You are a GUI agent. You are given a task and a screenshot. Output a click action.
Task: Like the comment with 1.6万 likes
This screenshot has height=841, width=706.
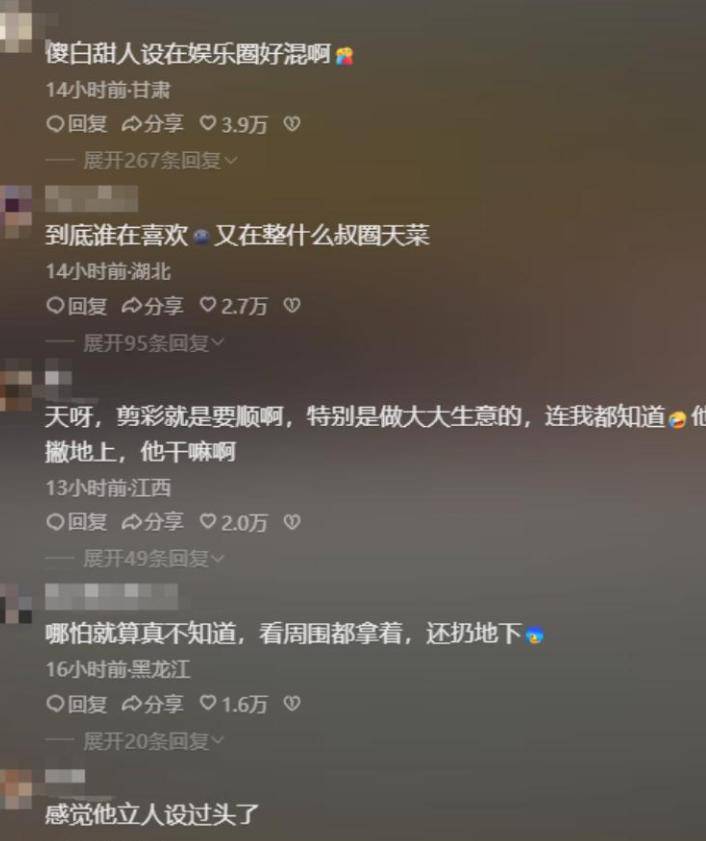232,705
